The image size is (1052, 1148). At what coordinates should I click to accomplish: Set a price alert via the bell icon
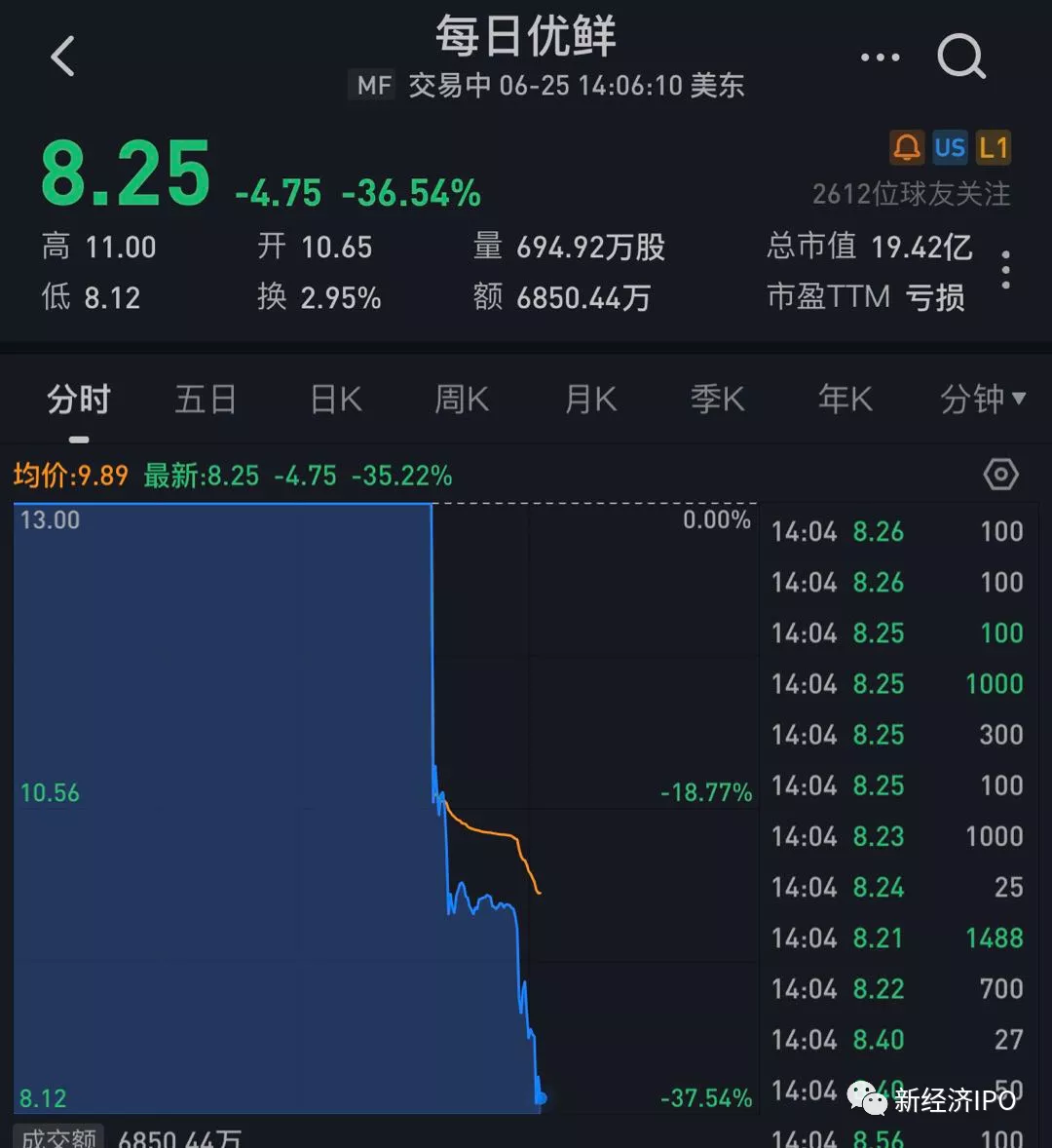pos(905,147)
